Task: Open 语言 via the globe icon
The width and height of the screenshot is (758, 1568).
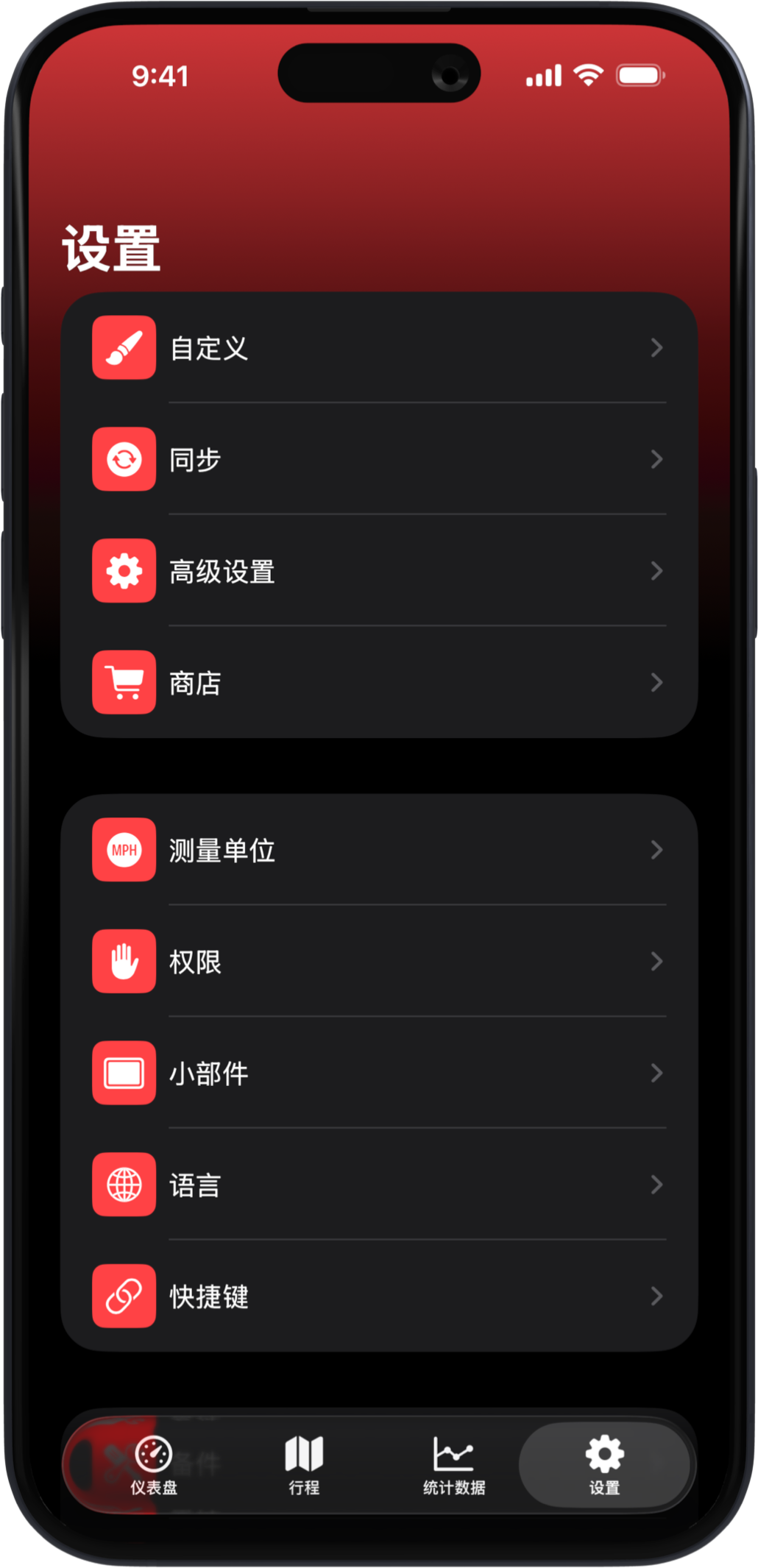Action: [124, 1185]
